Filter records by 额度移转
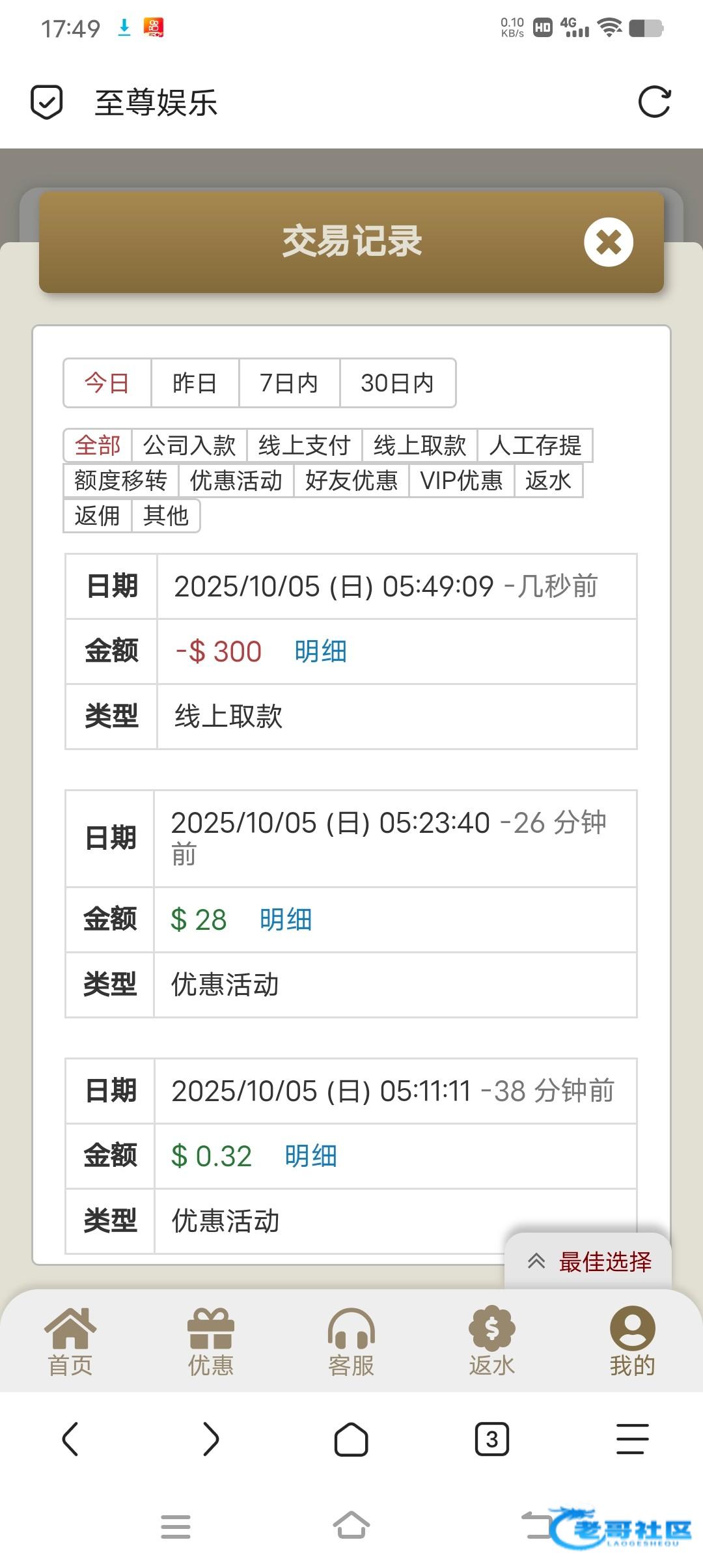 pyautogui.click(x=120, y=481)
